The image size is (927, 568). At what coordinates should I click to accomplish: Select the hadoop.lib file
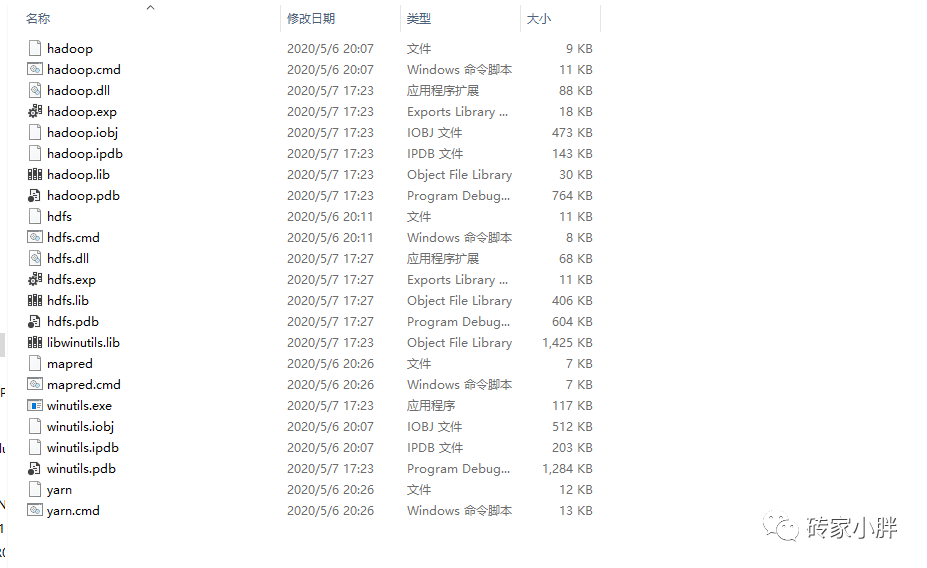pyautogui.click(x=77, y=175)
